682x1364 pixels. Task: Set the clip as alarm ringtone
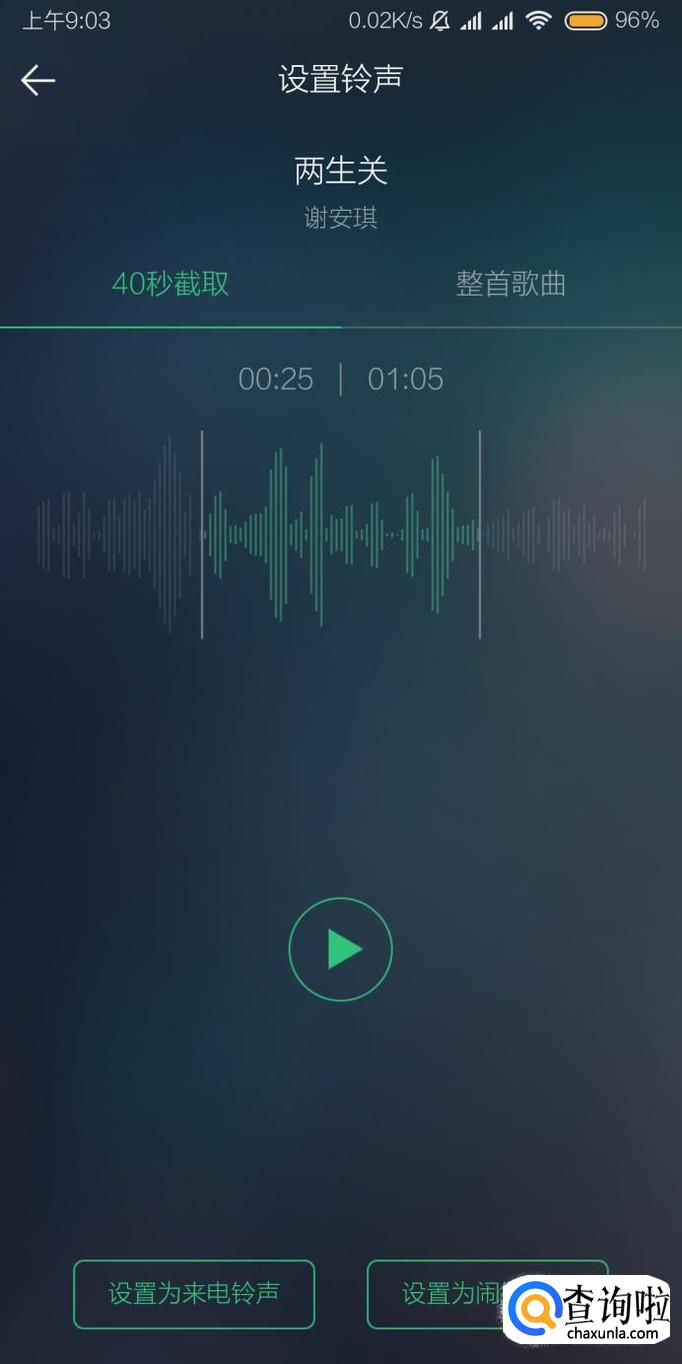click(x=440, y=1294)
